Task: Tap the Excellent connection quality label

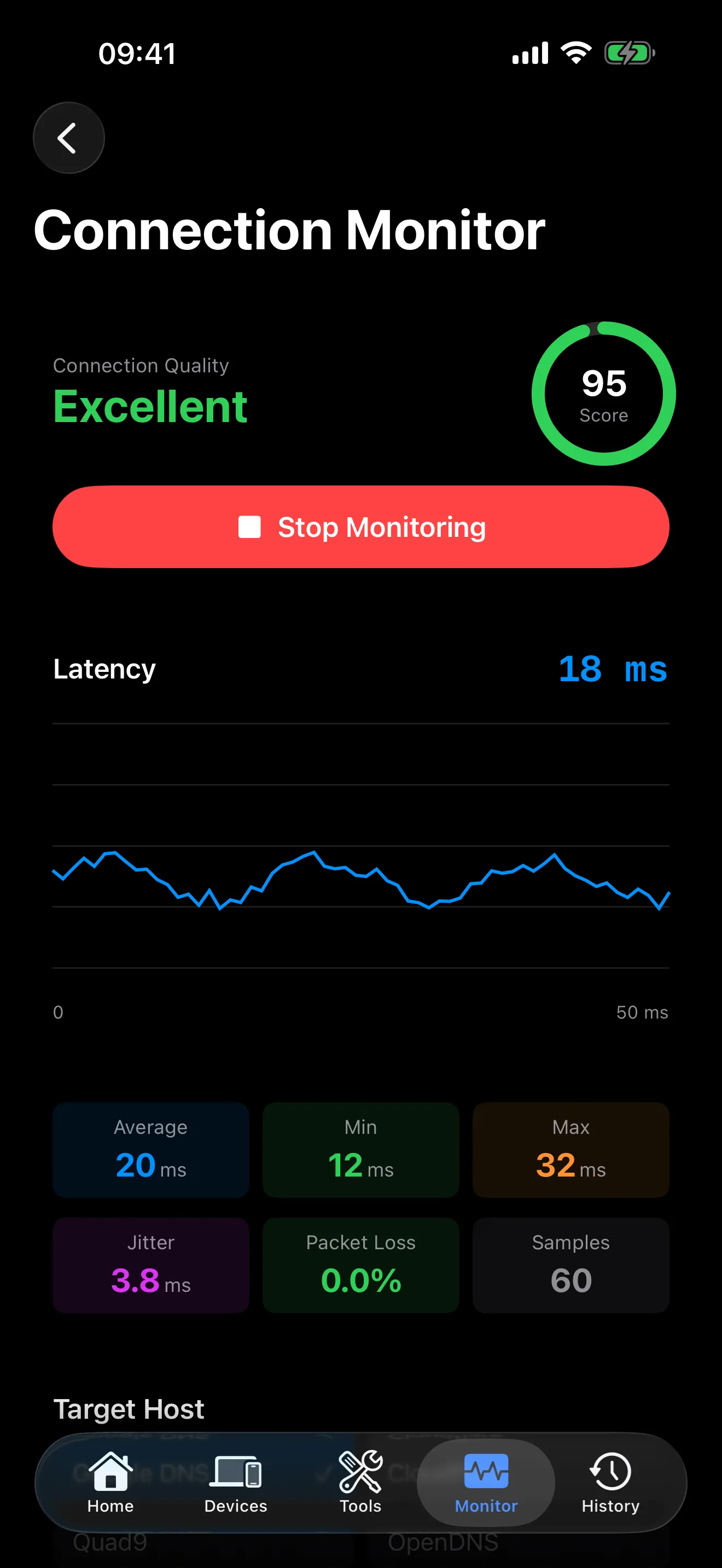Action: (150, 406)
